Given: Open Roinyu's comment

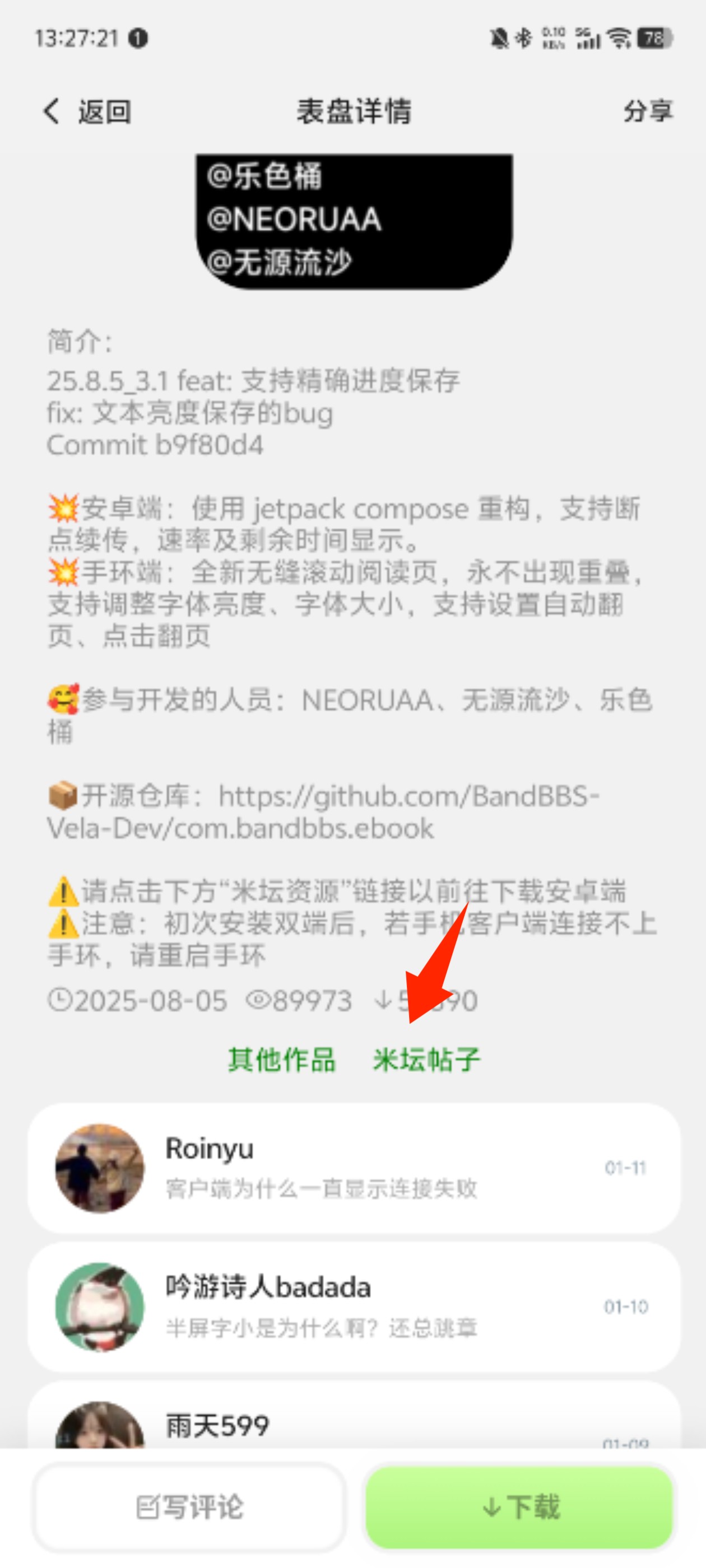Looking at the screenshot, I should (354, 1168).
